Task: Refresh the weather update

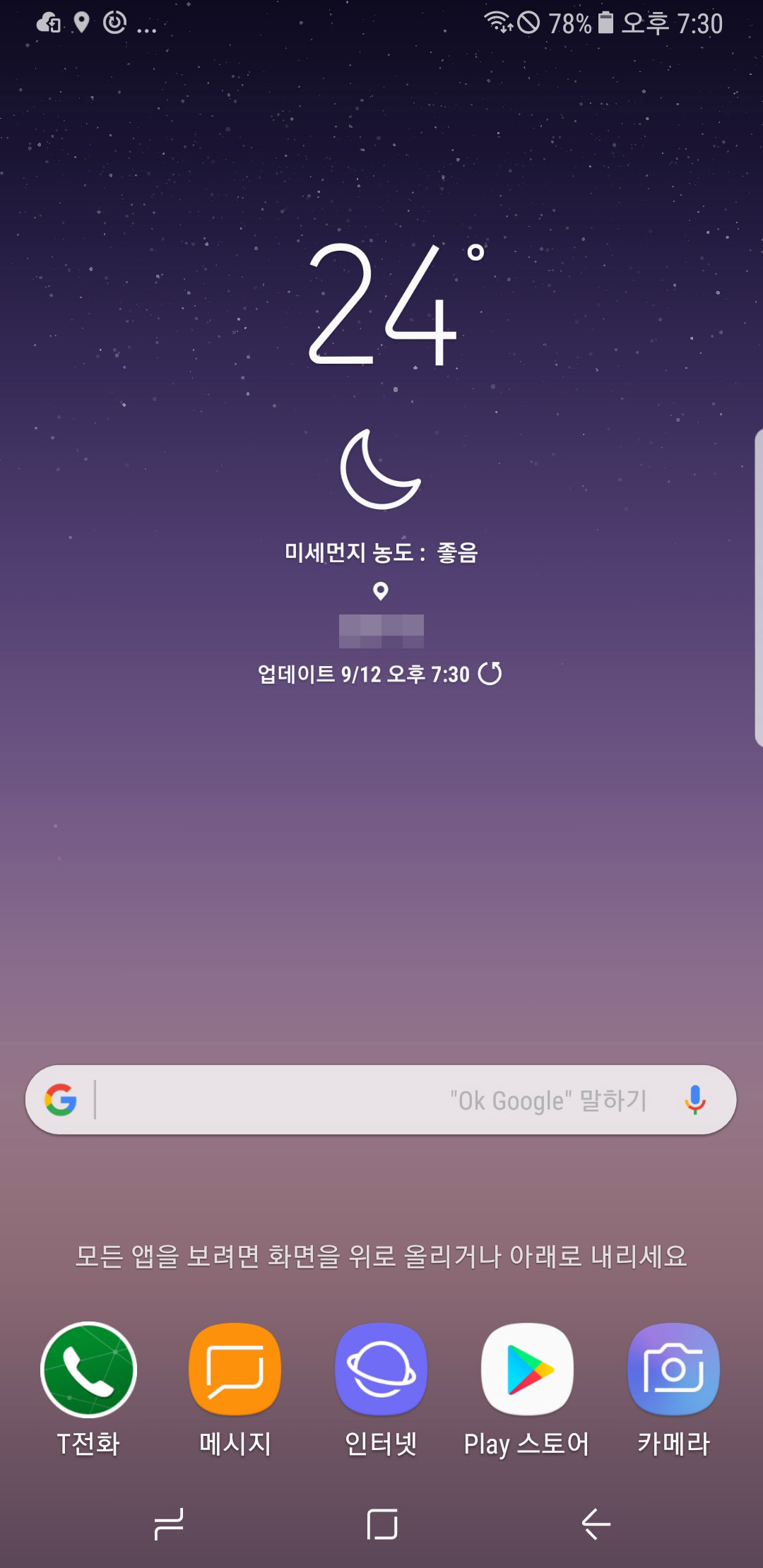Action: (x=490, y=674)
